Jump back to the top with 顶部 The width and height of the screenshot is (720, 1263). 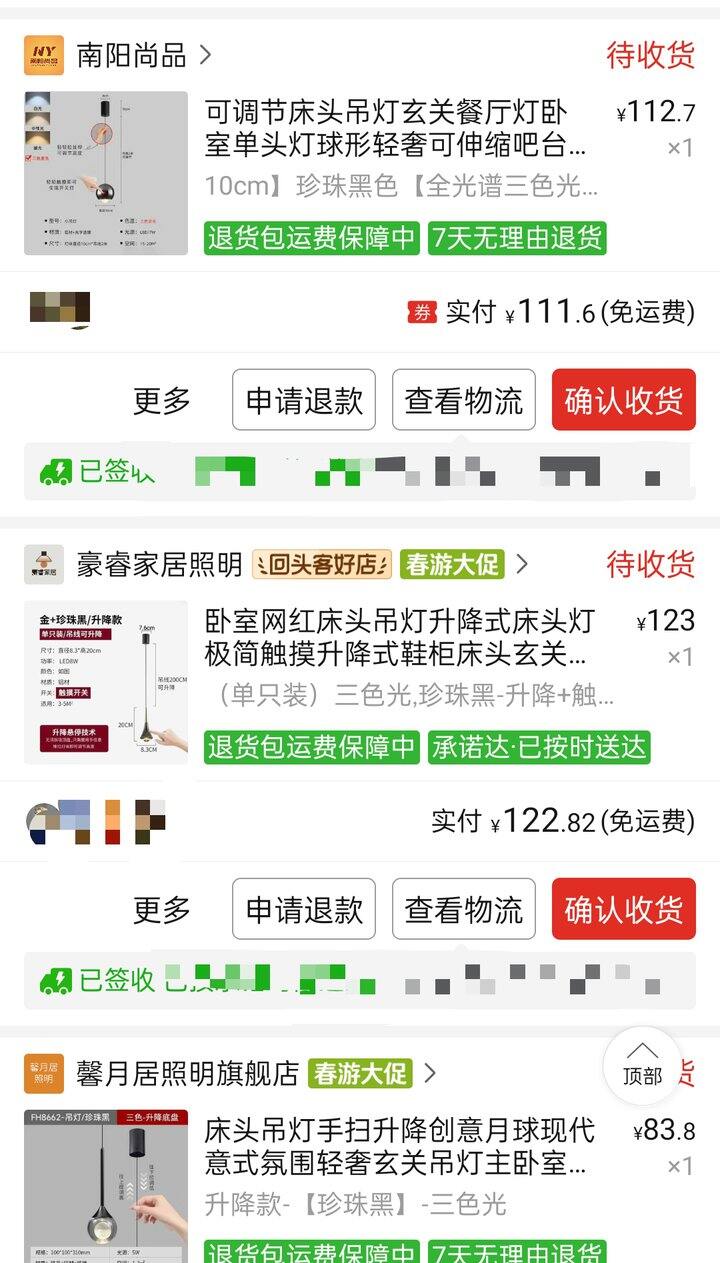[642, 1066]
